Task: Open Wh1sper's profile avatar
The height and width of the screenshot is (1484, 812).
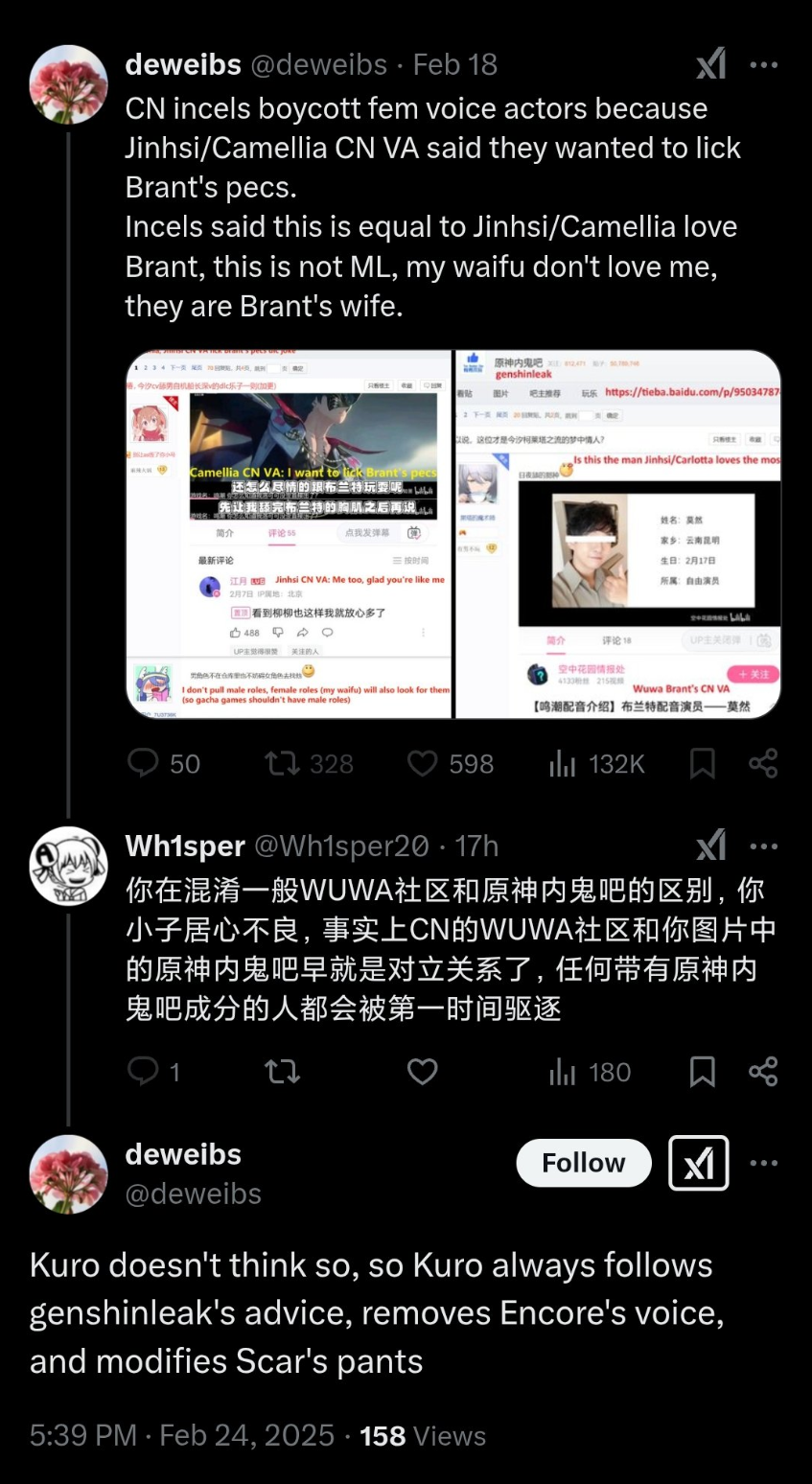Action: click(68, 866)
